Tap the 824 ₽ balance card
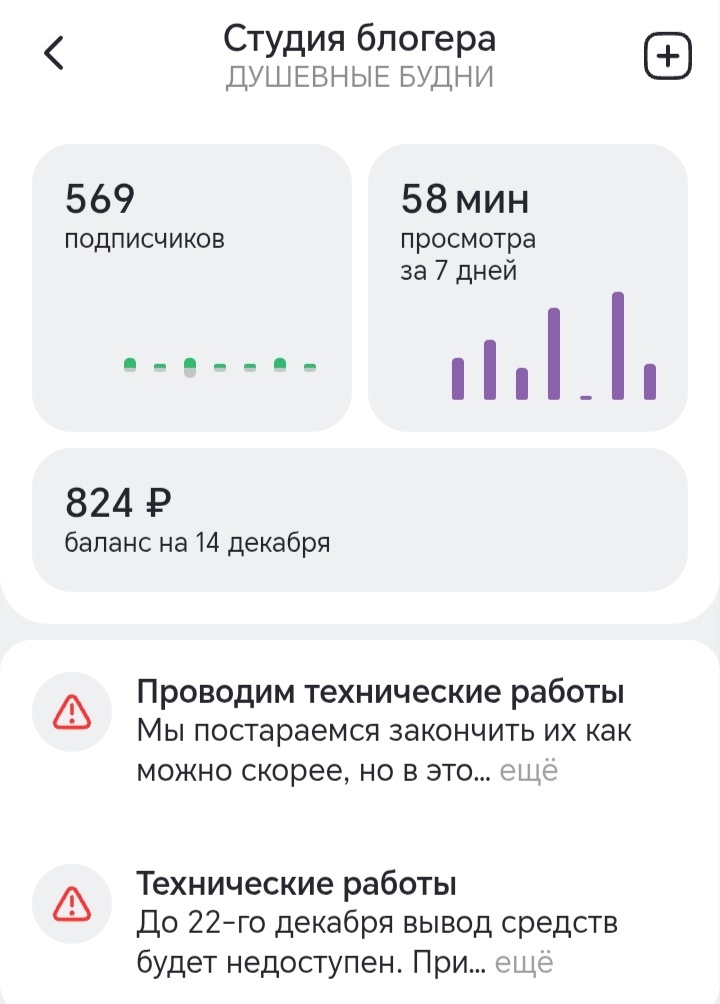Screen dimensions: 720x1004 coord(360,520)
